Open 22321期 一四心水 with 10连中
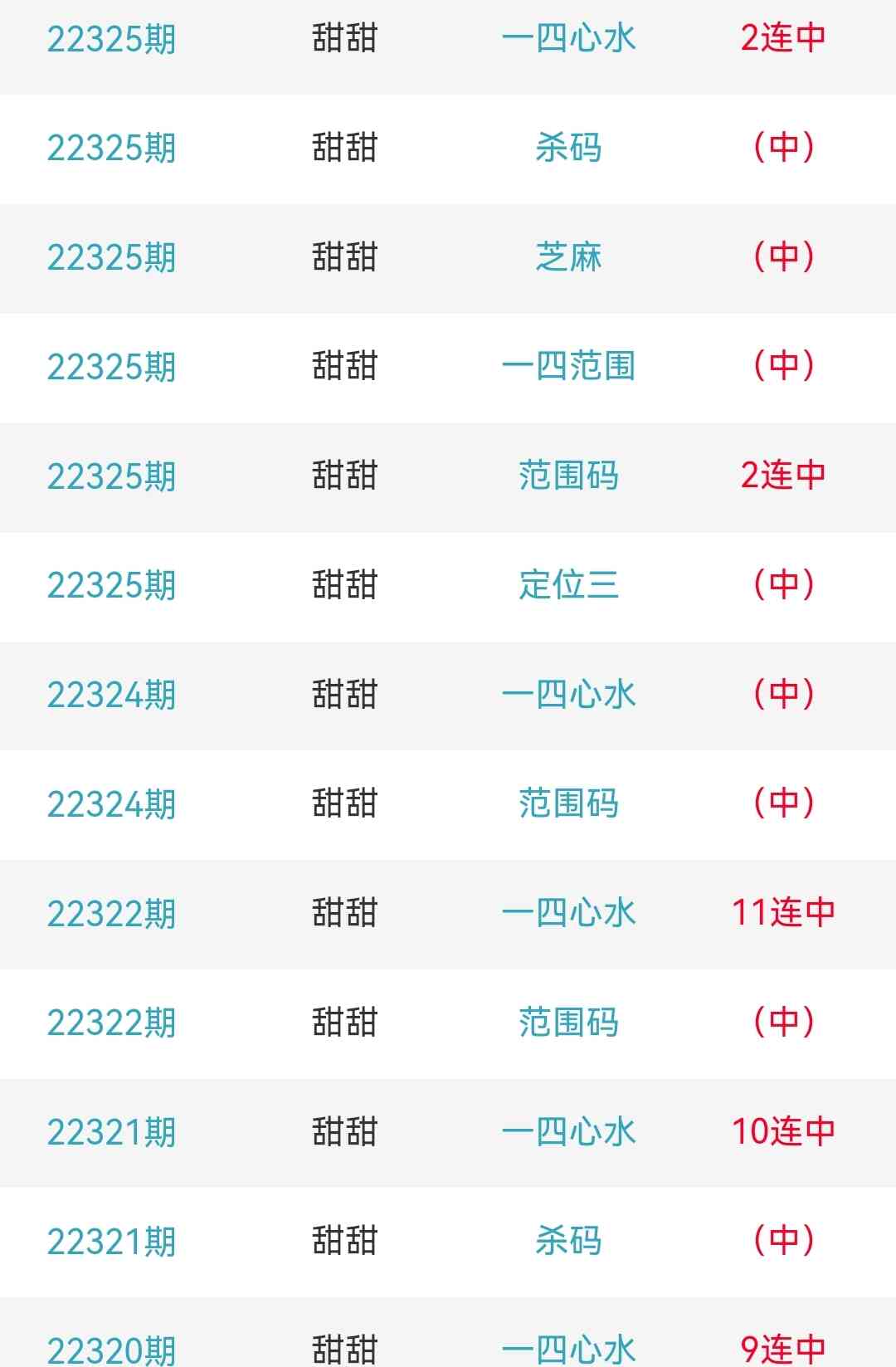This screenshot has height=1367, width=896. click(x=568, y=1132)
